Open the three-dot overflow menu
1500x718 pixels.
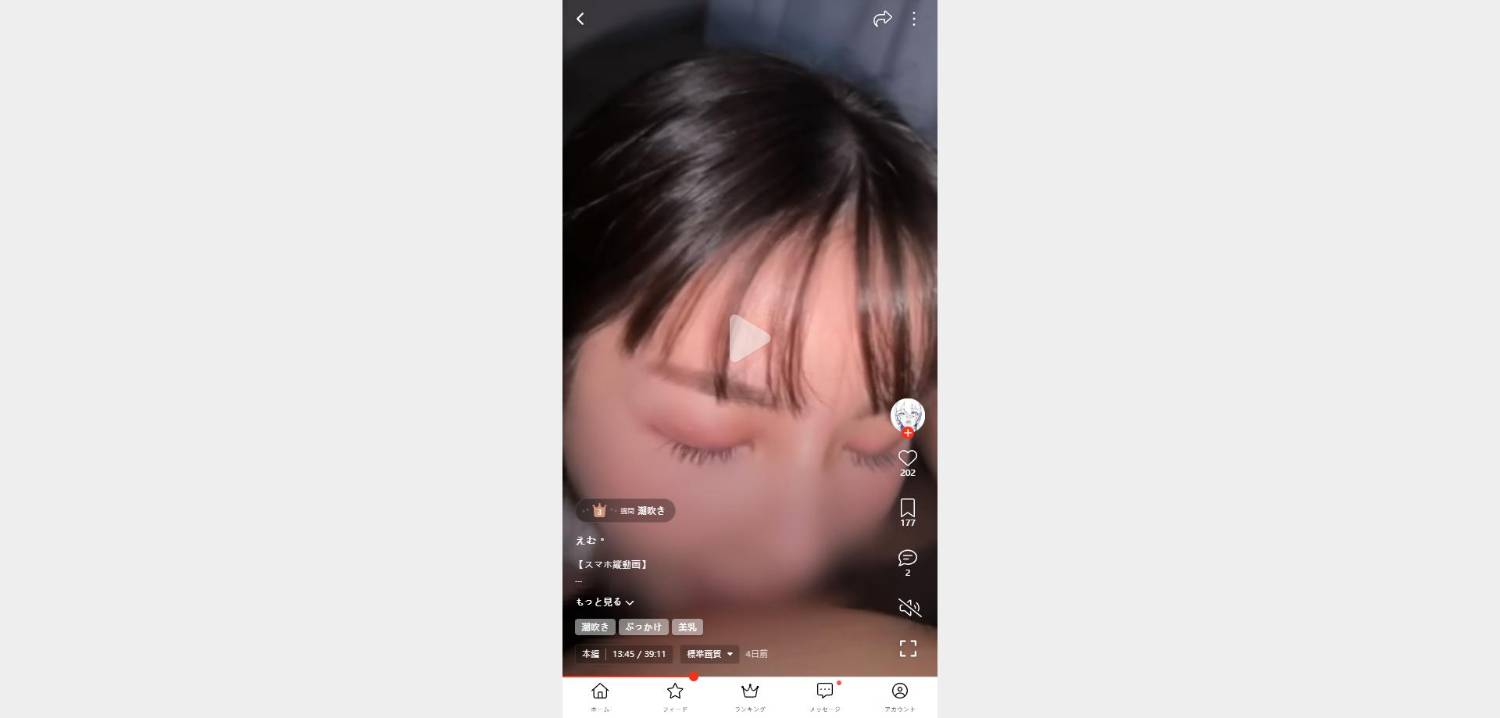(914, 19)
